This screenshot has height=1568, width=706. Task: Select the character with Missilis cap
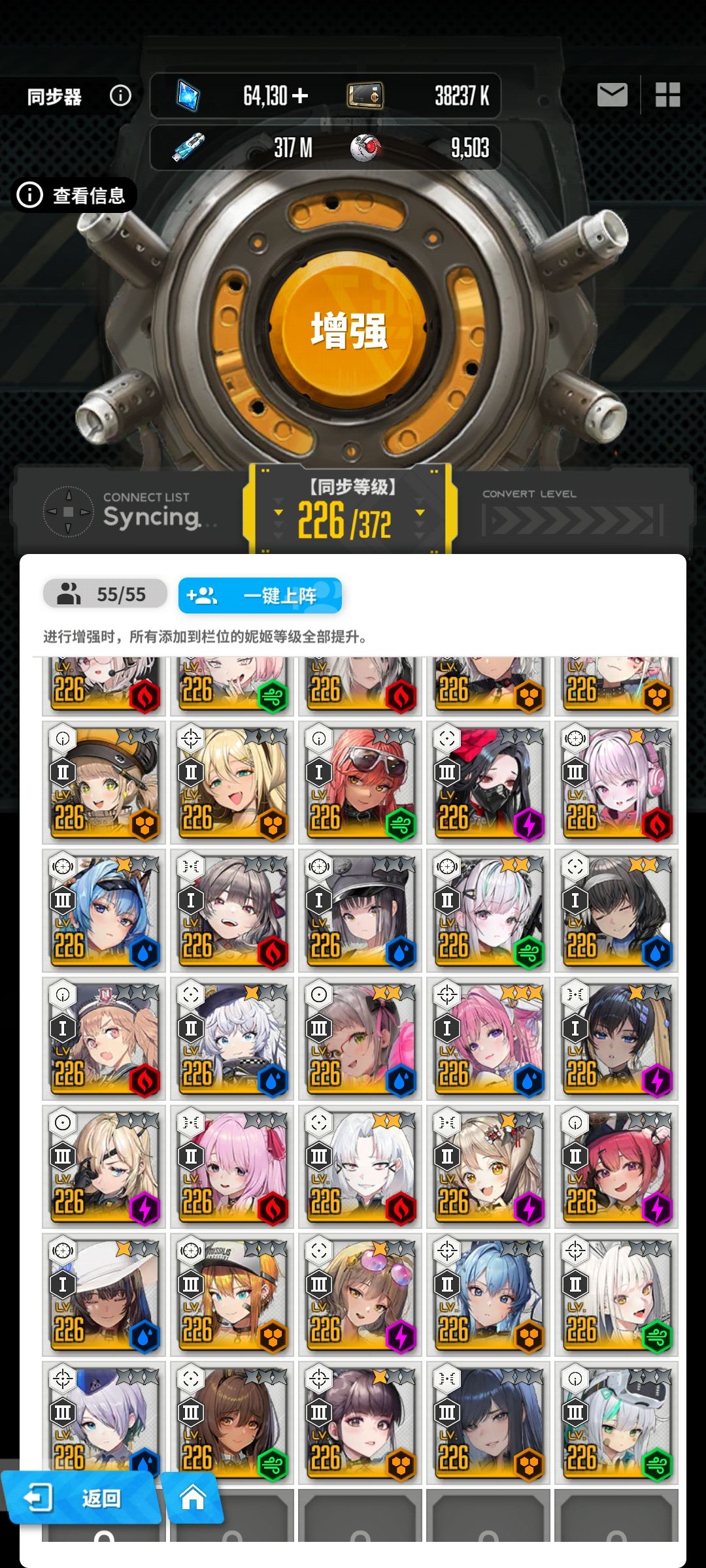coord(232,1295)
